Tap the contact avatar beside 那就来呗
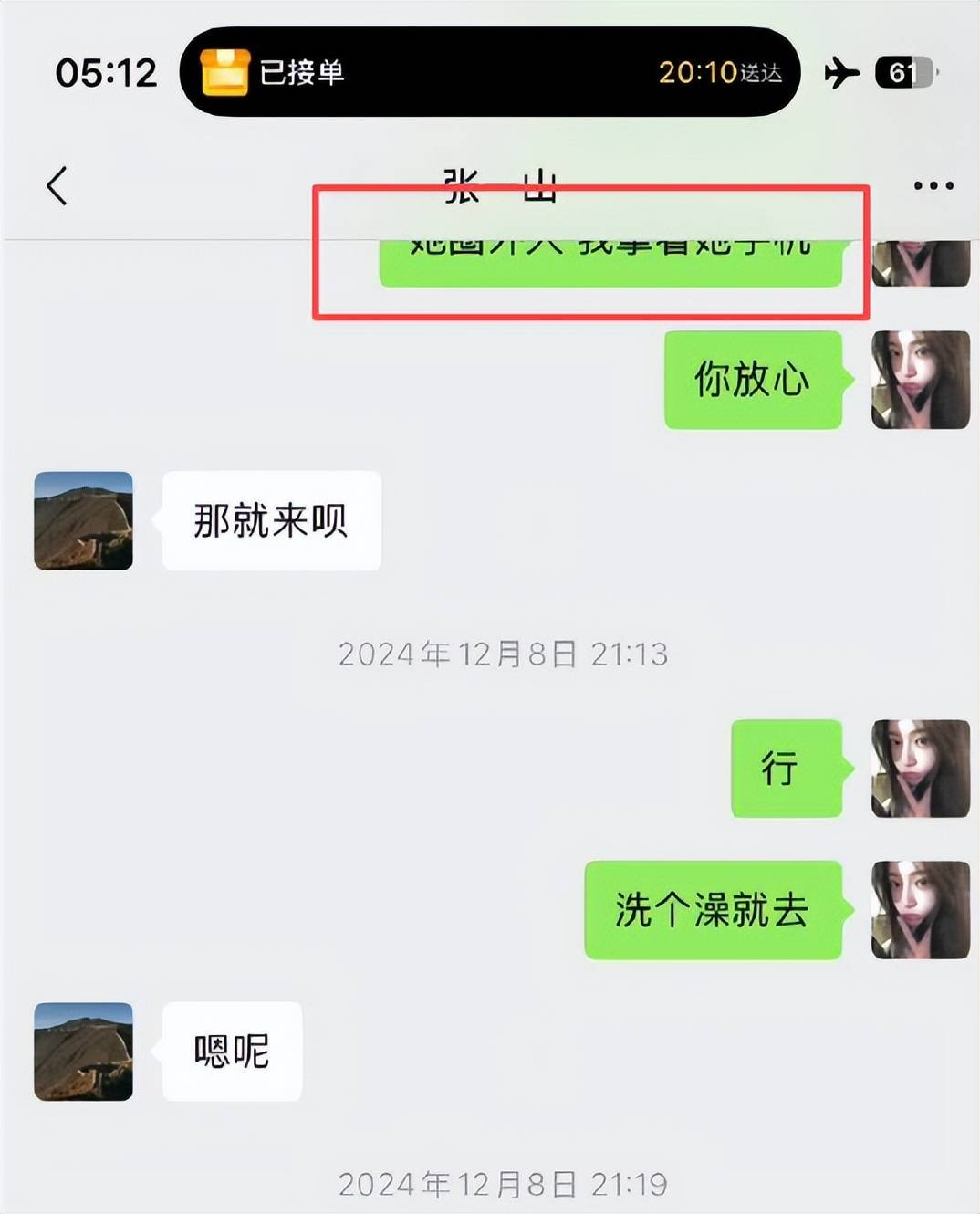Viewport: 980px width, 1214px height. coord(84,521)
